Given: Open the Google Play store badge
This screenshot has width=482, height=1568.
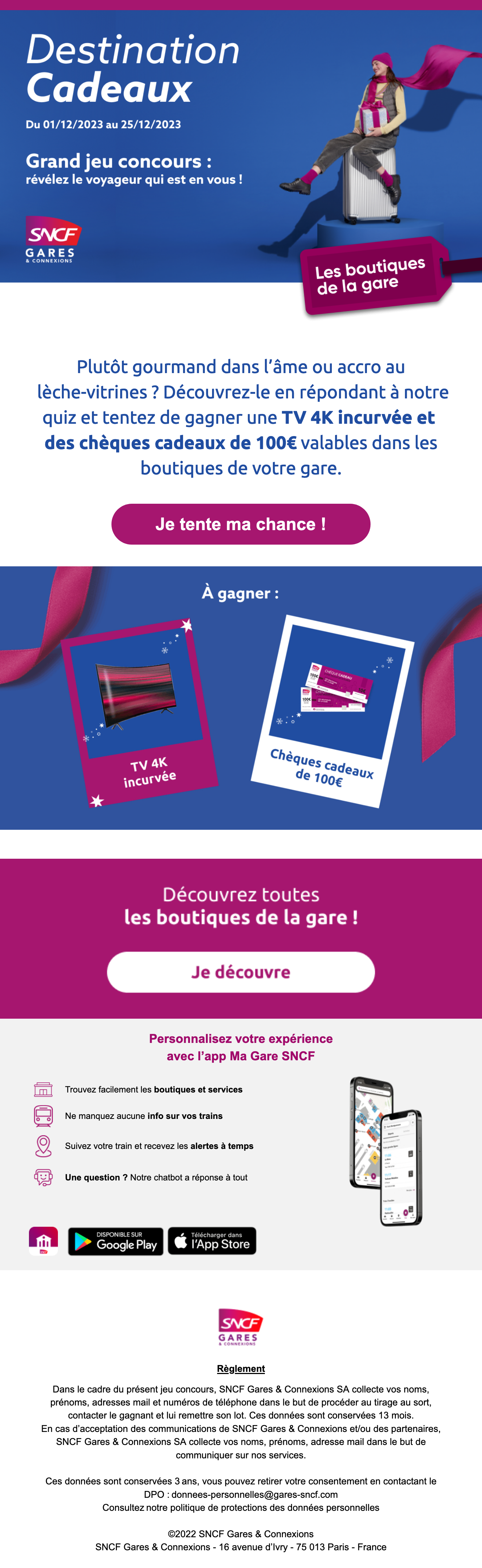Looking at the screenshot, I should click(x=116, y=1242).
